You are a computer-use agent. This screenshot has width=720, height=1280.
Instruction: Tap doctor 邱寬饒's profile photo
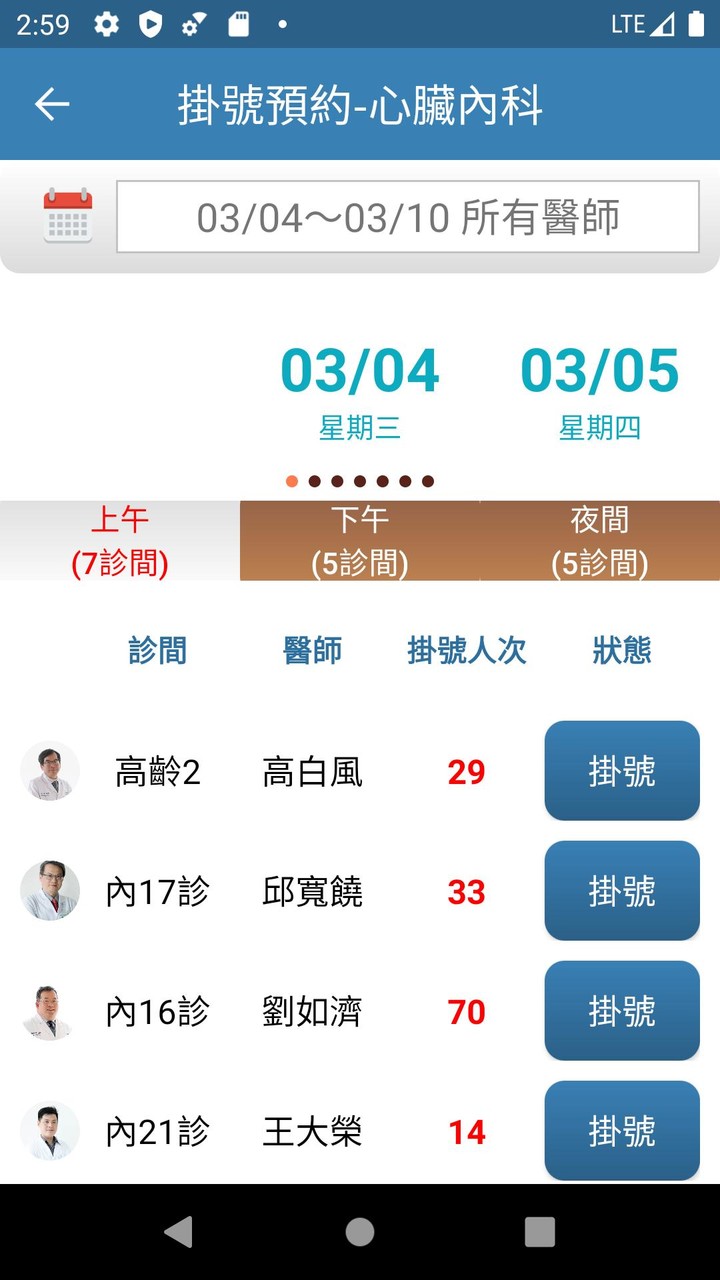50,891
